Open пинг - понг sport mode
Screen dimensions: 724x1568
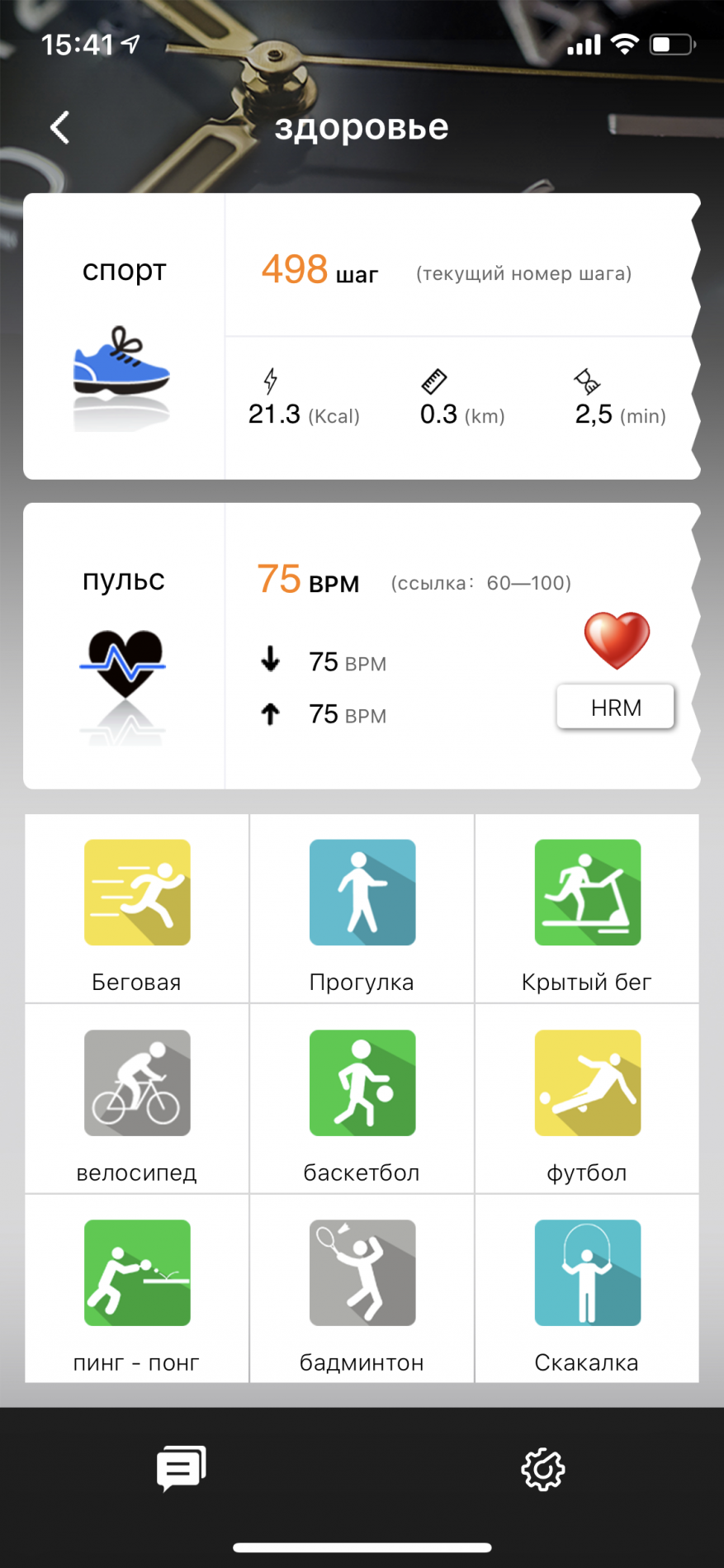[137, 1288]
